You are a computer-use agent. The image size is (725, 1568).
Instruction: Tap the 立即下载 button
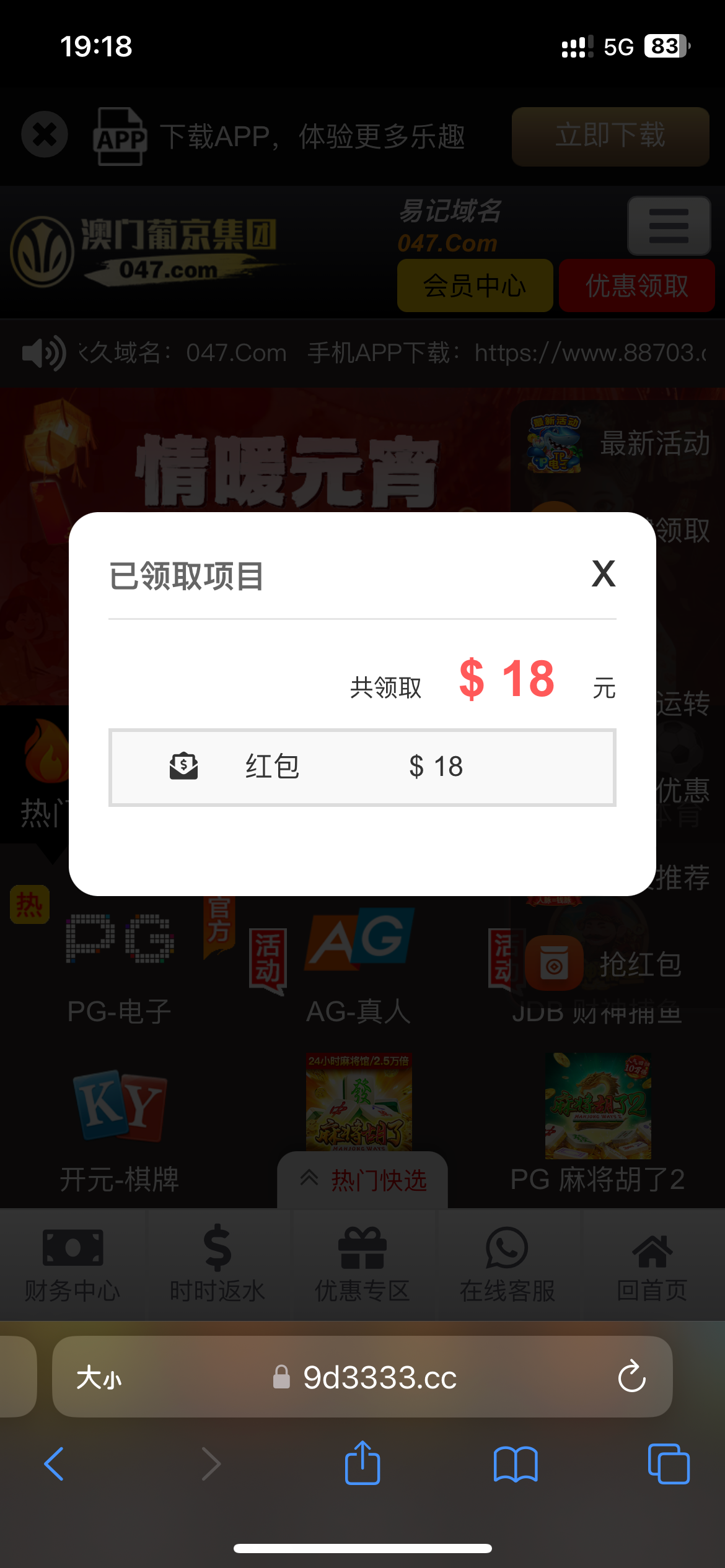[x=610, y=136]
